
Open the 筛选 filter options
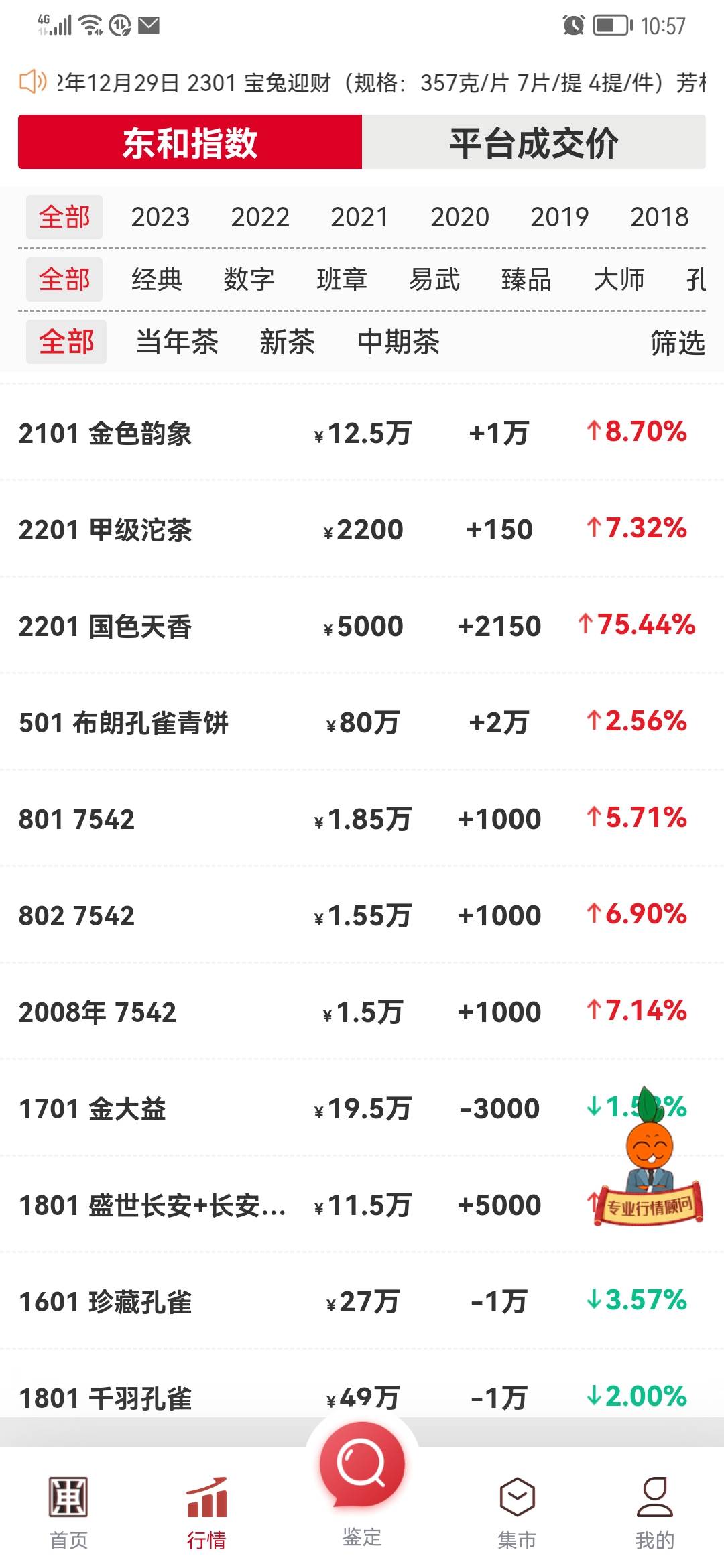[x=677, y=342]
